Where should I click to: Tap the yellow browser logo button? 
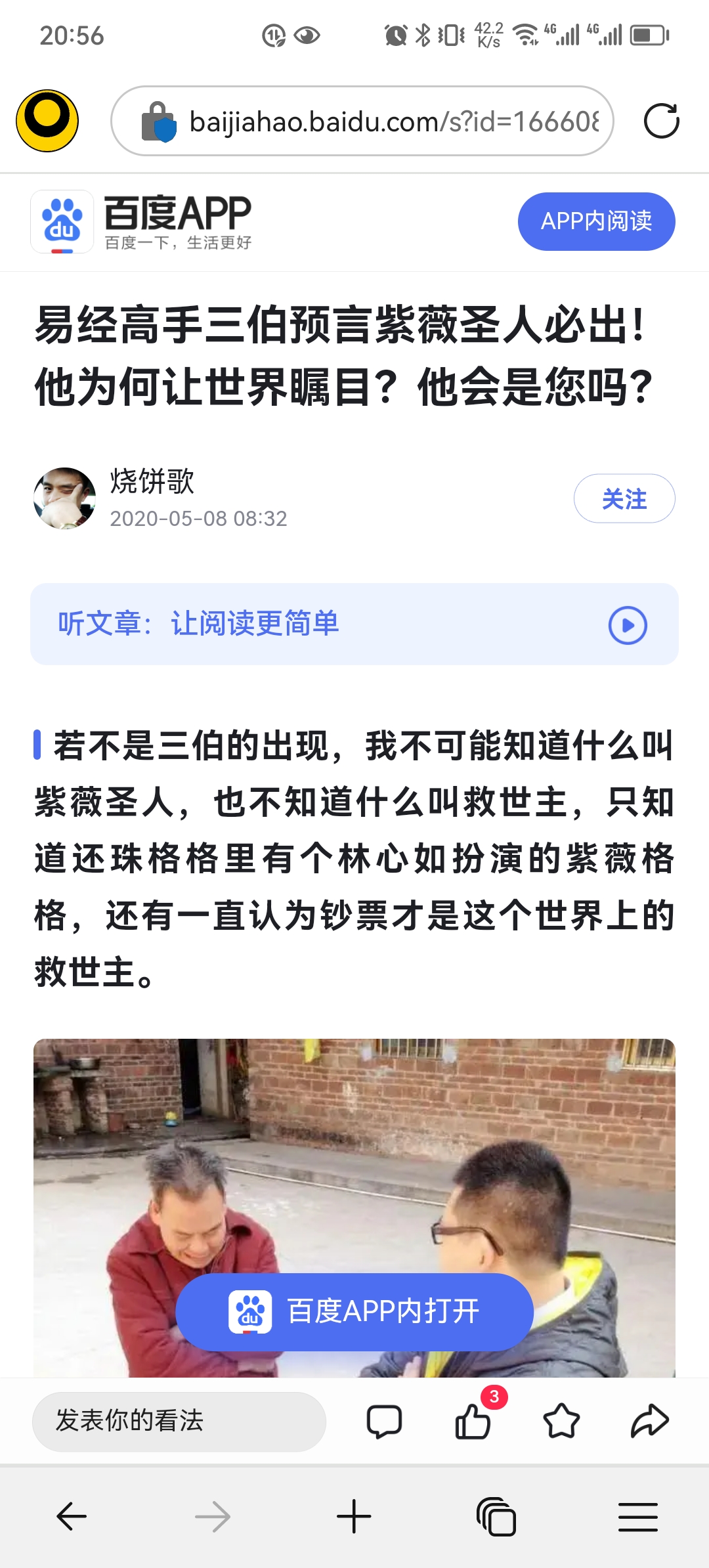pyautogui.click(x=47, y=121)
